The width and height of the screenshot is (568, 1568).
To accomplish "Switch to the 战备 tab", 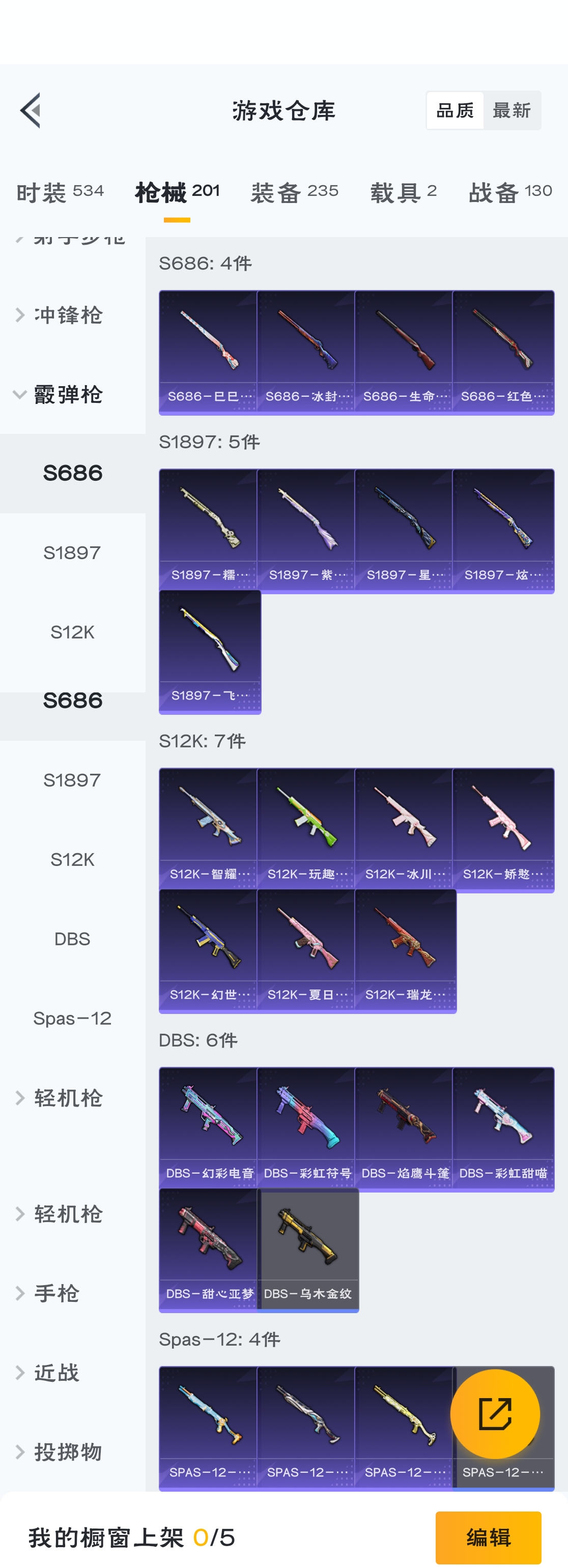I will pyautogui.click(x=510, y=192).
